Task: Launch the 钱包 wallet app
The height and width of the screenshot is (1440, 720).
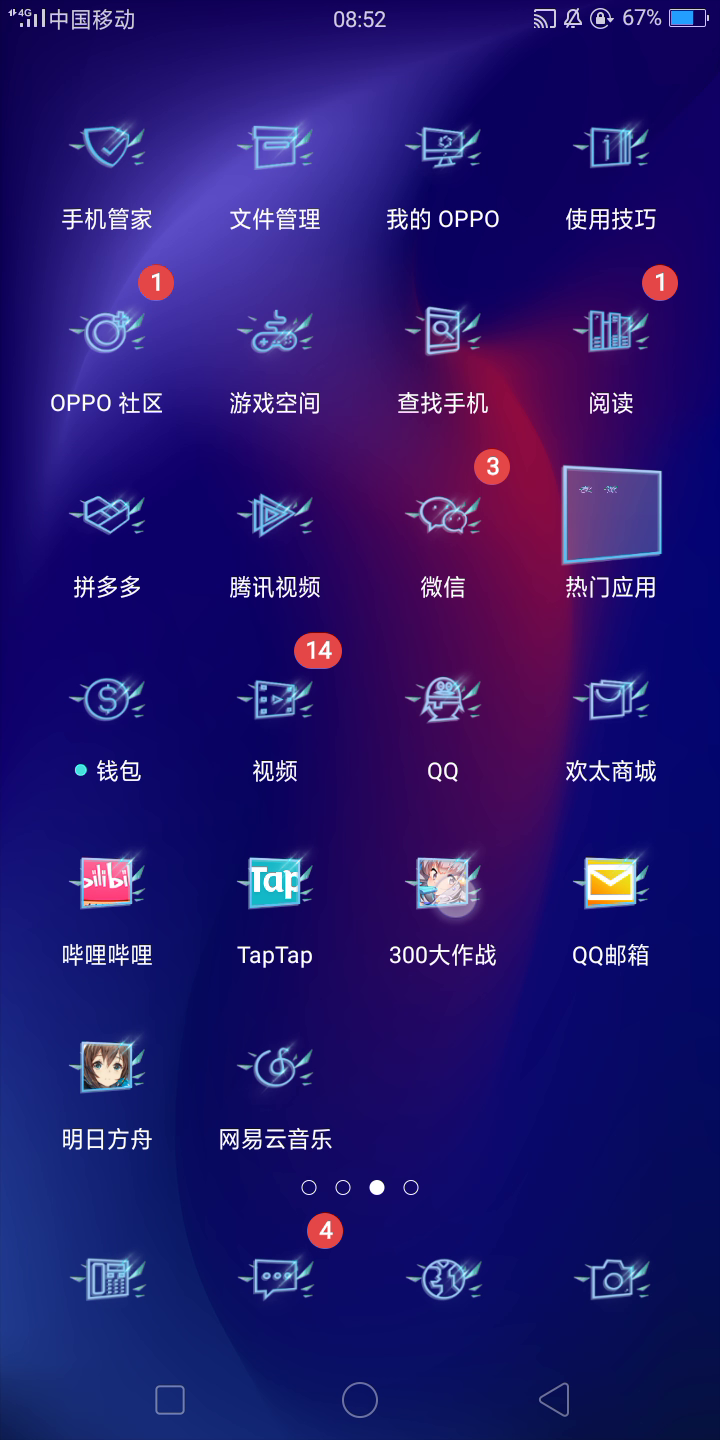Action: coord(106,702)
